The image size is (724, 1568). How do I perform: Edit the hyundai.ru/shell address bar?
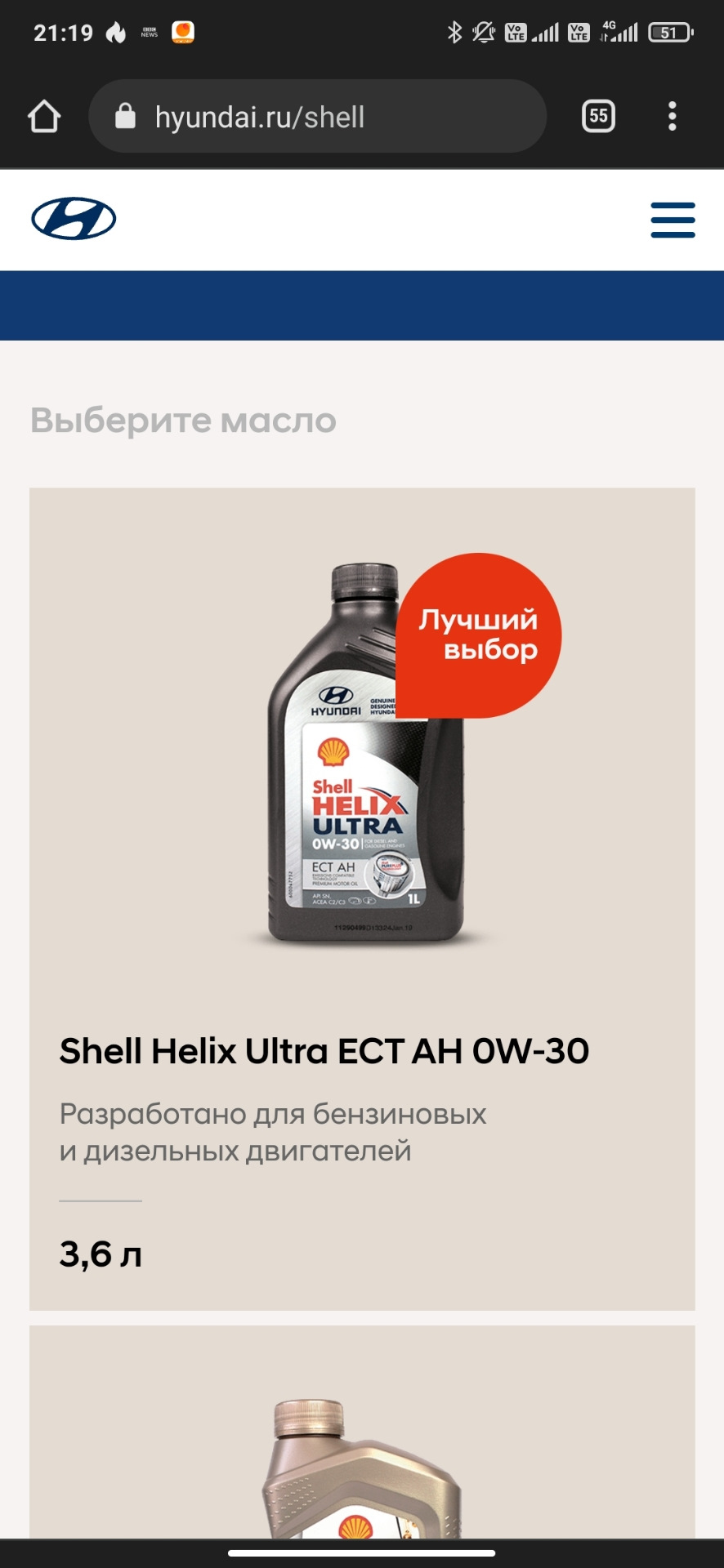pyautogui.click(x=317, y=117)
